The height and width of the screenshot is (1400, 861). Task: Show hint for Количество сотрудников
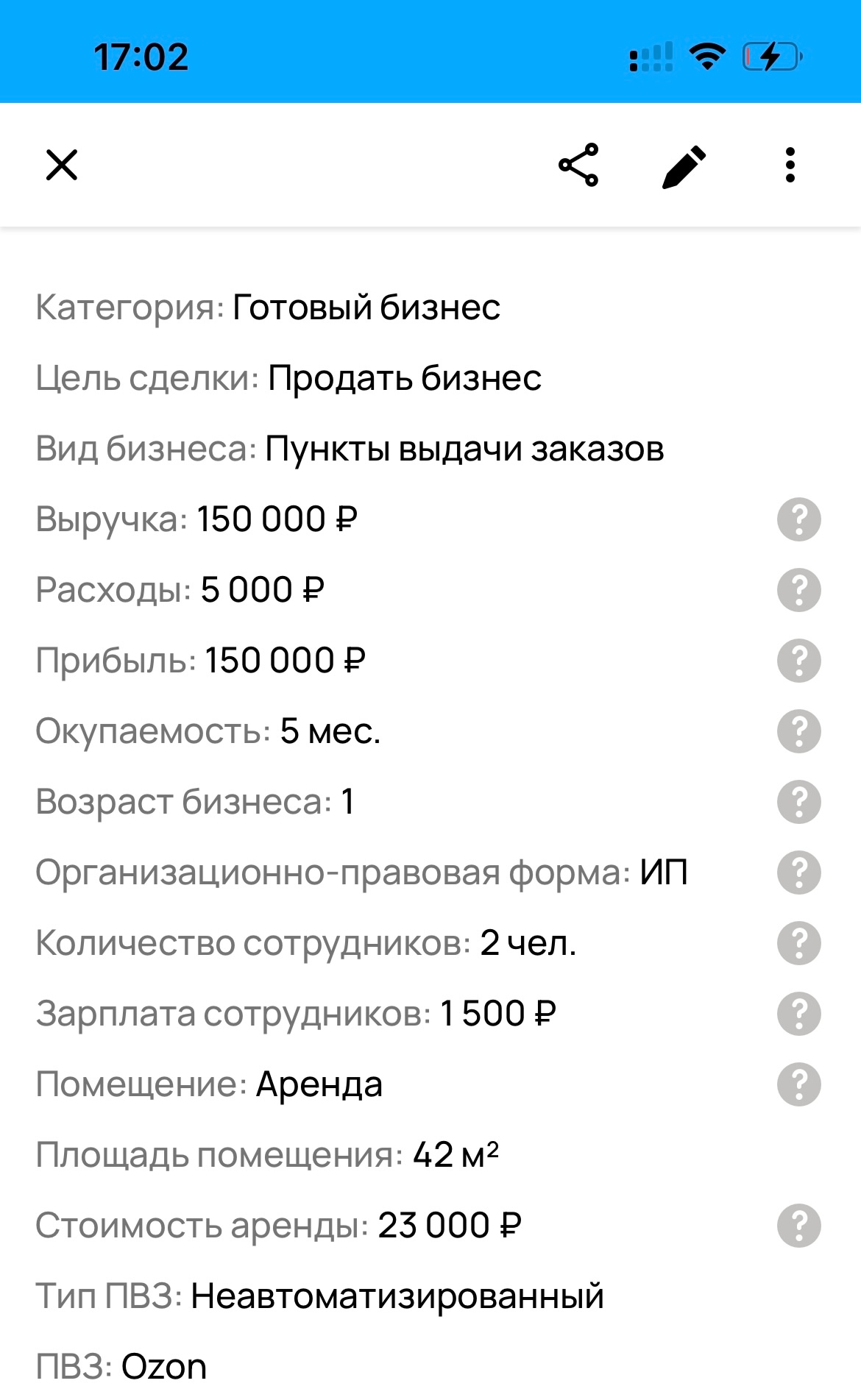(x=799, y=943)
